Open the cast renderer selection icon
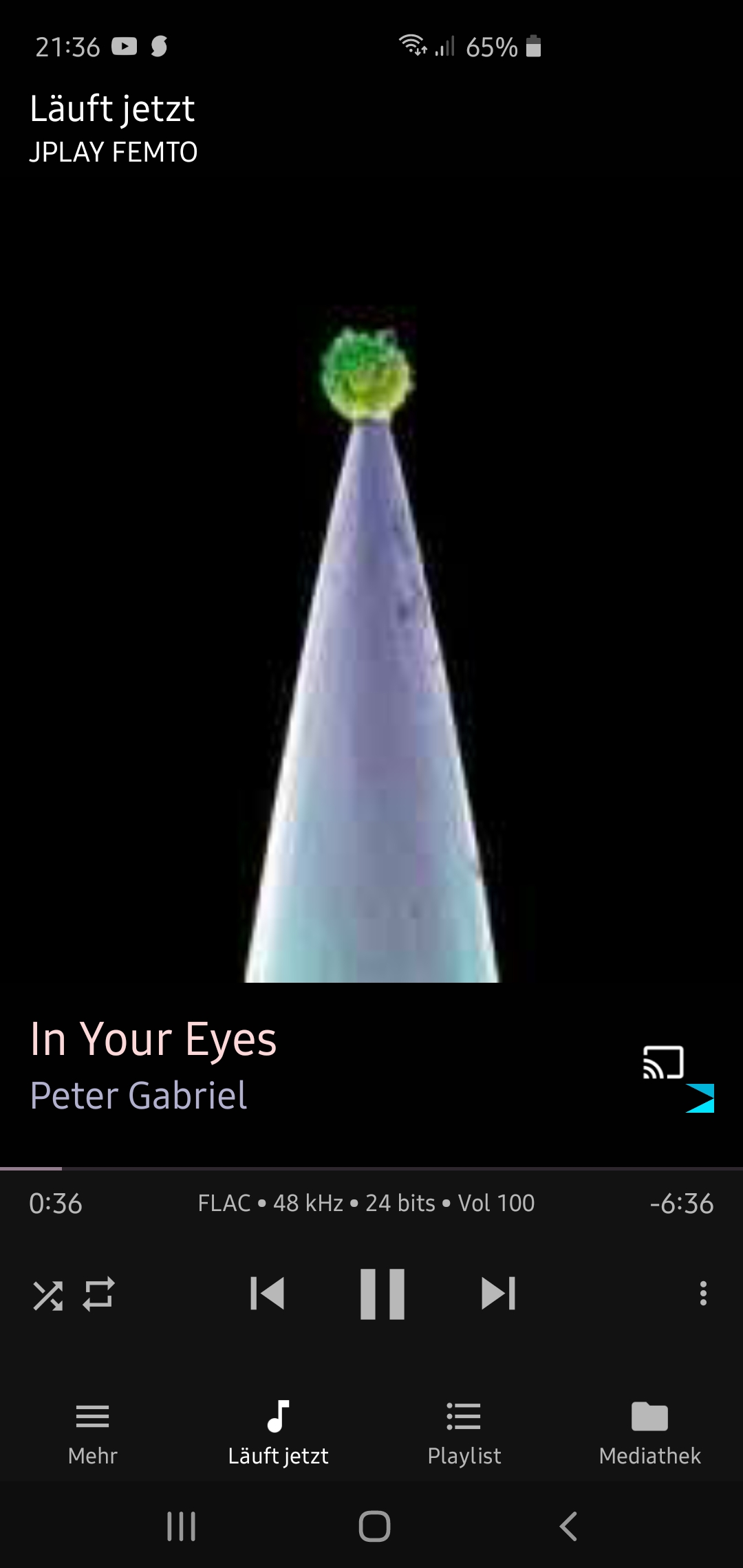The image size is (743, 1568). [663, 1063]
